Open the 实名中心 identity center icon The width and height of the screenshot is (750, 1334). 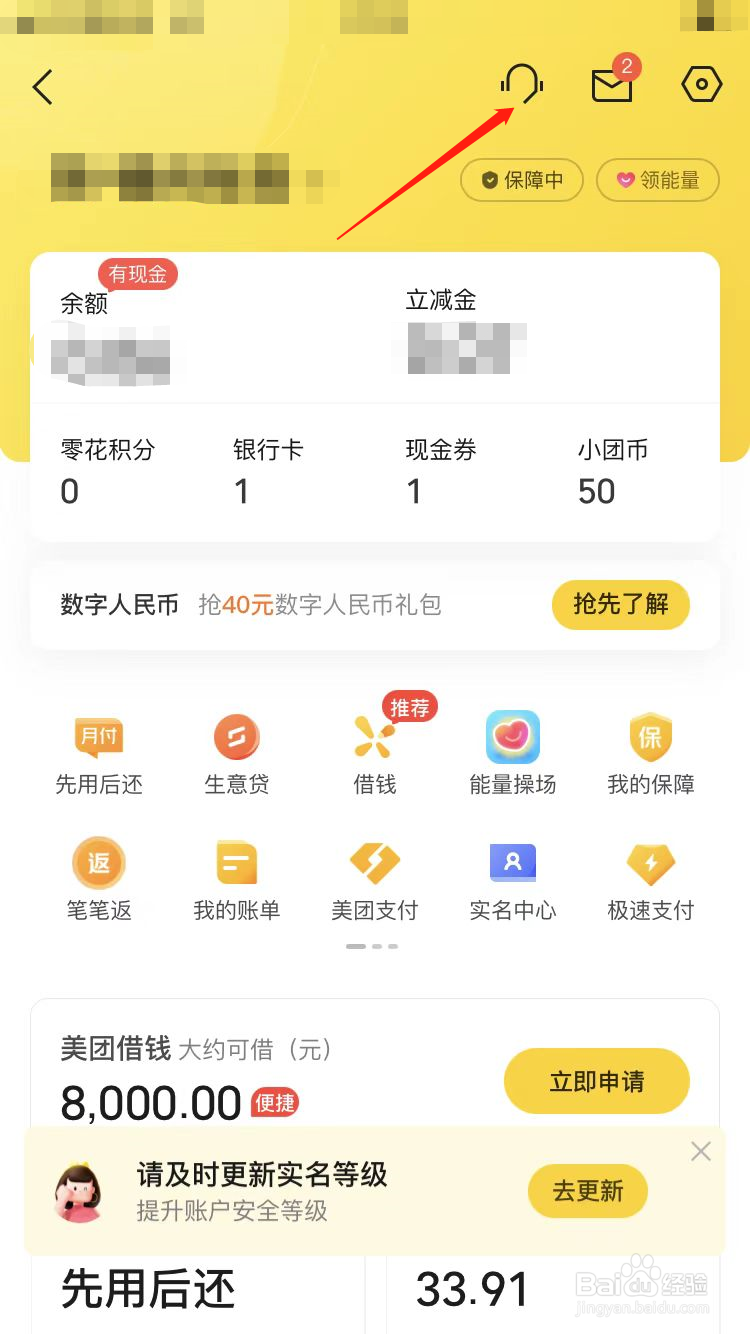512,878
